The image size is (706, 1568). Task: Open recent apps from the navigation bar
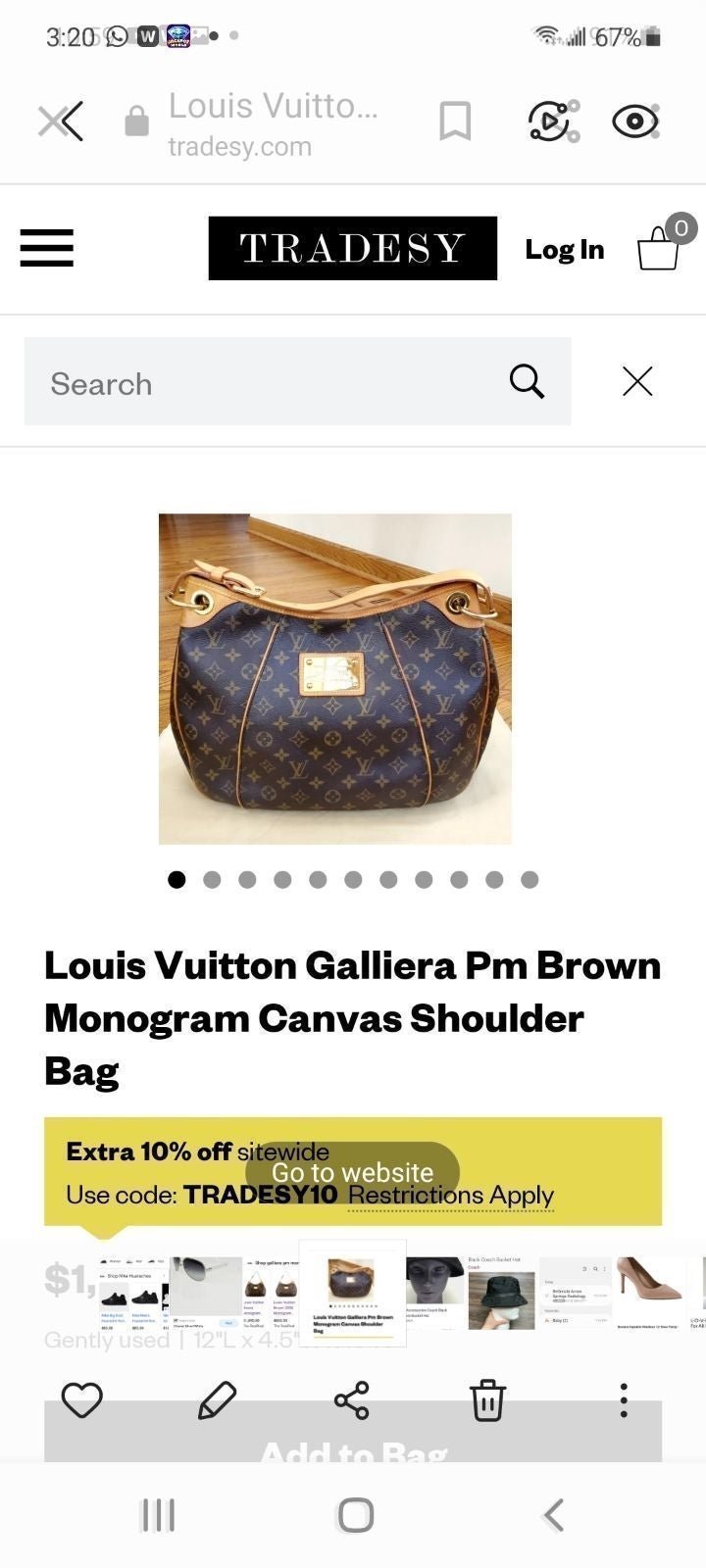click(158, 1515)
